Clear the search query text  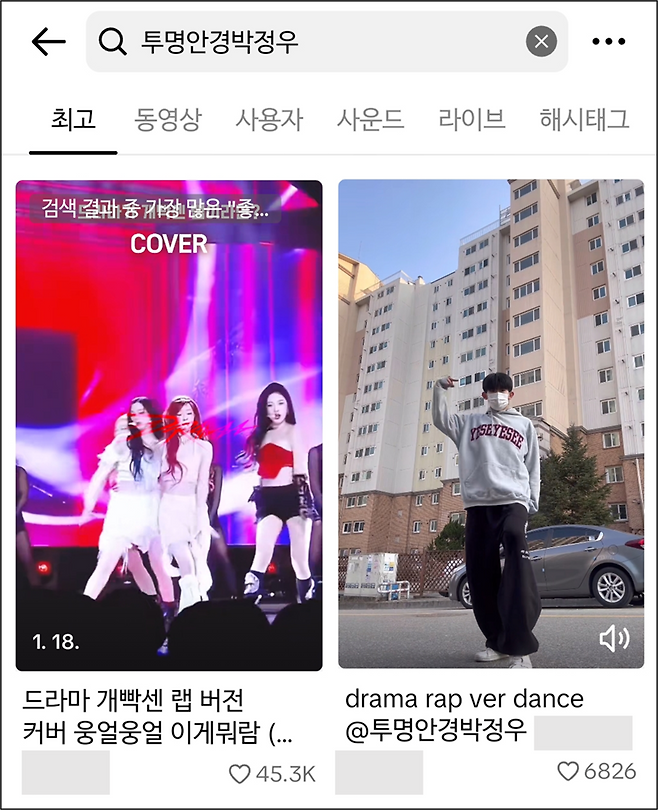click(x=541, y=41)
